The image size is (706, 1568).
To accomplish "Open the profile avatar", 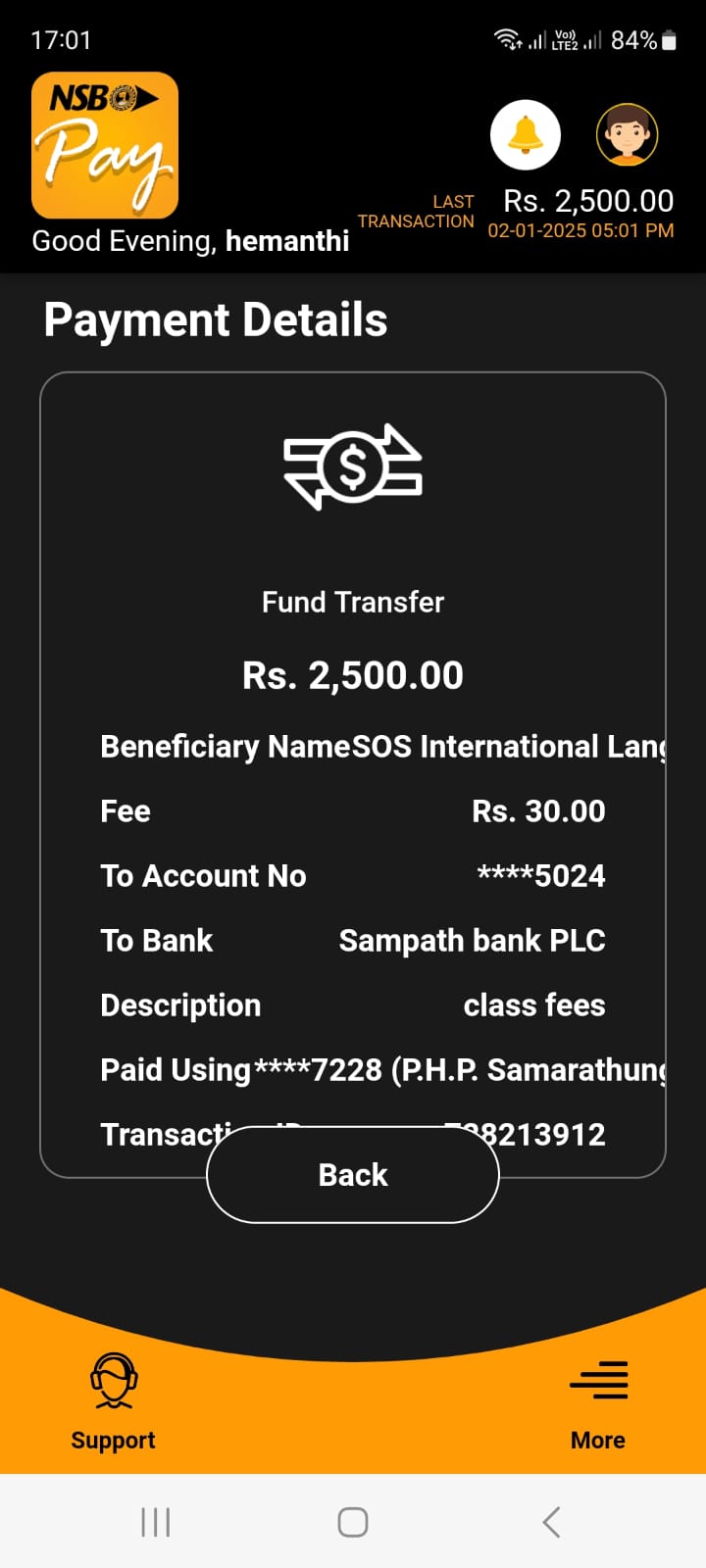I will pyautogui.click(x=627, y=134).
